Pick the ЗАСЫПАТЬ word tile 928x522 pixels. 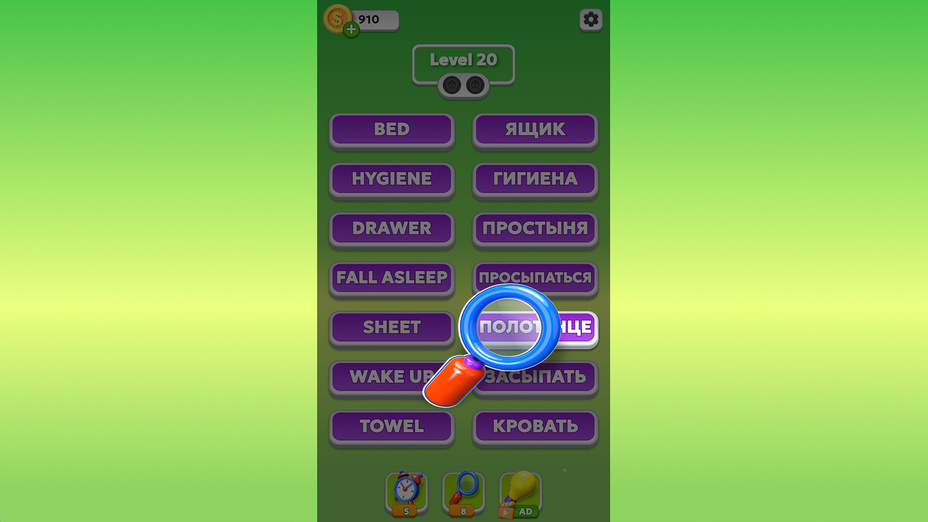point(545,377)
